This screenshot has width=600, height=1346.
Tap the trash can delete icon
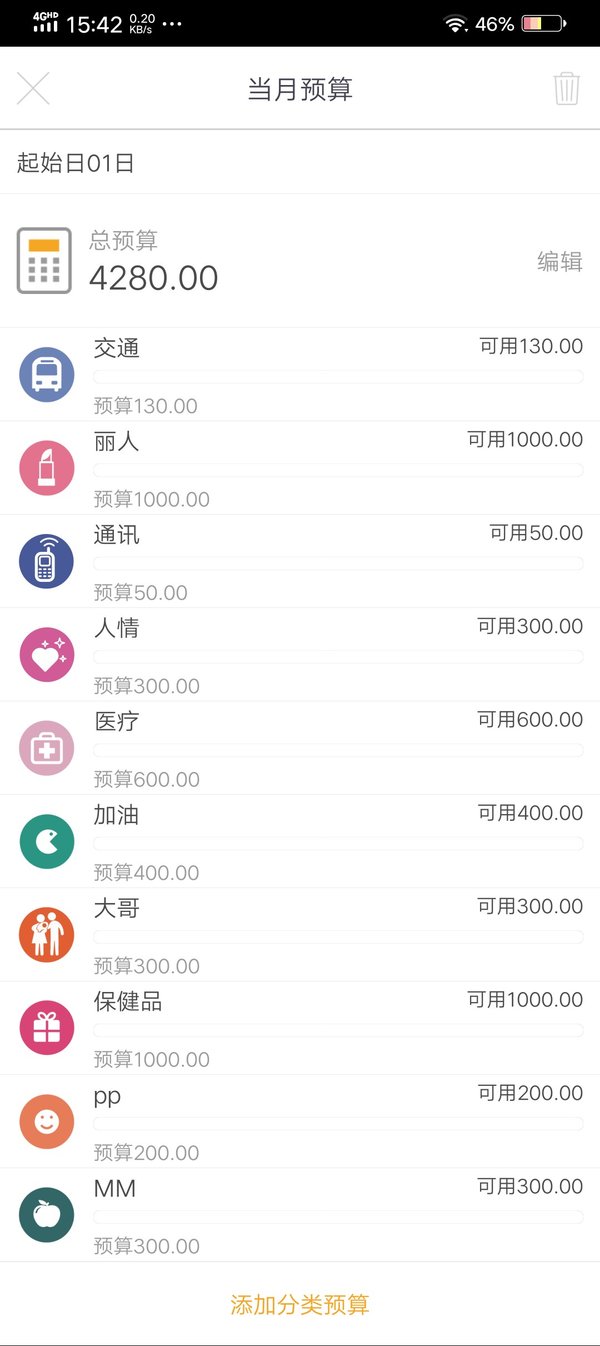[567, 88]
